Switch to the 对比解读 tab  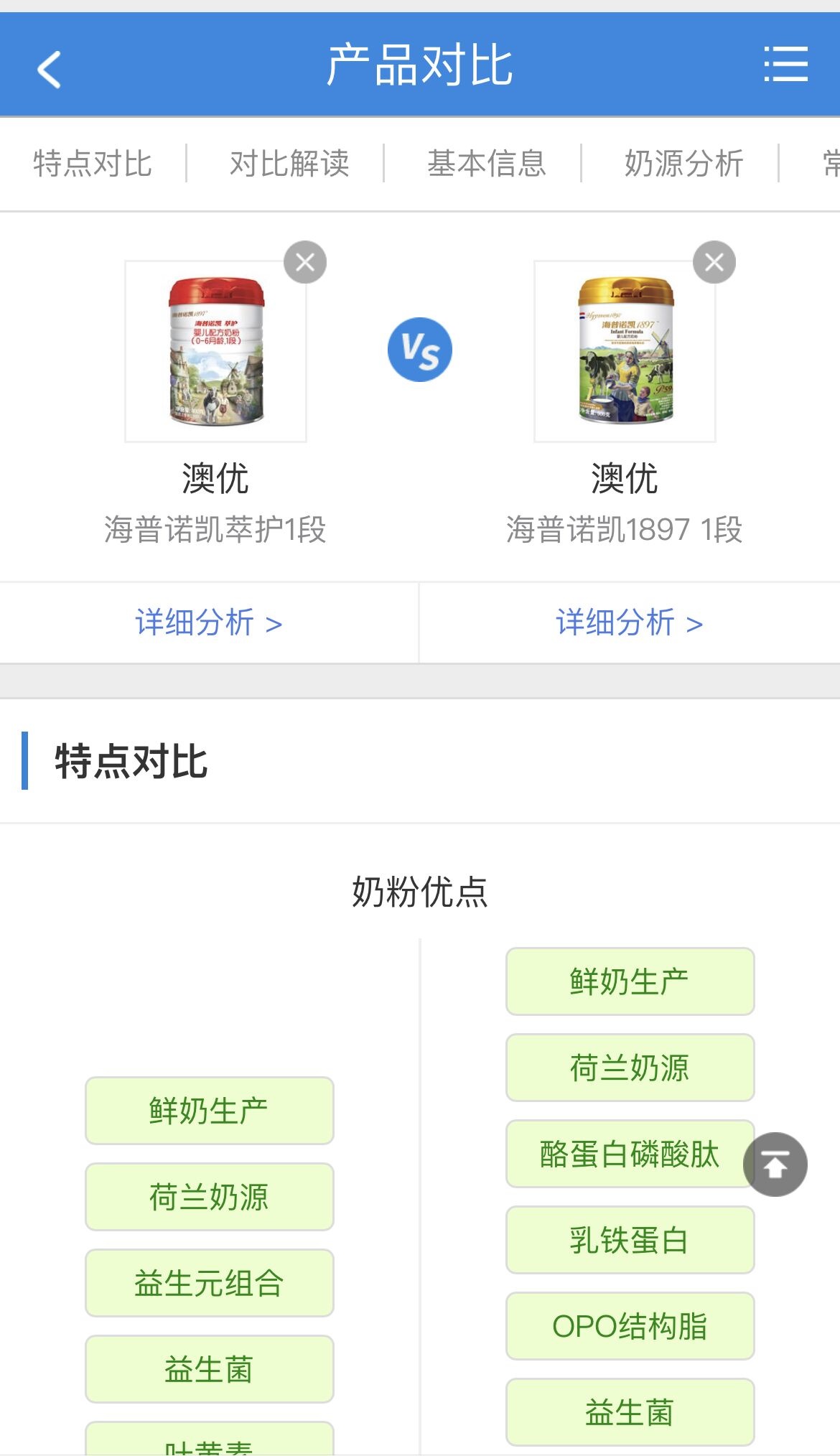[289, 164]
